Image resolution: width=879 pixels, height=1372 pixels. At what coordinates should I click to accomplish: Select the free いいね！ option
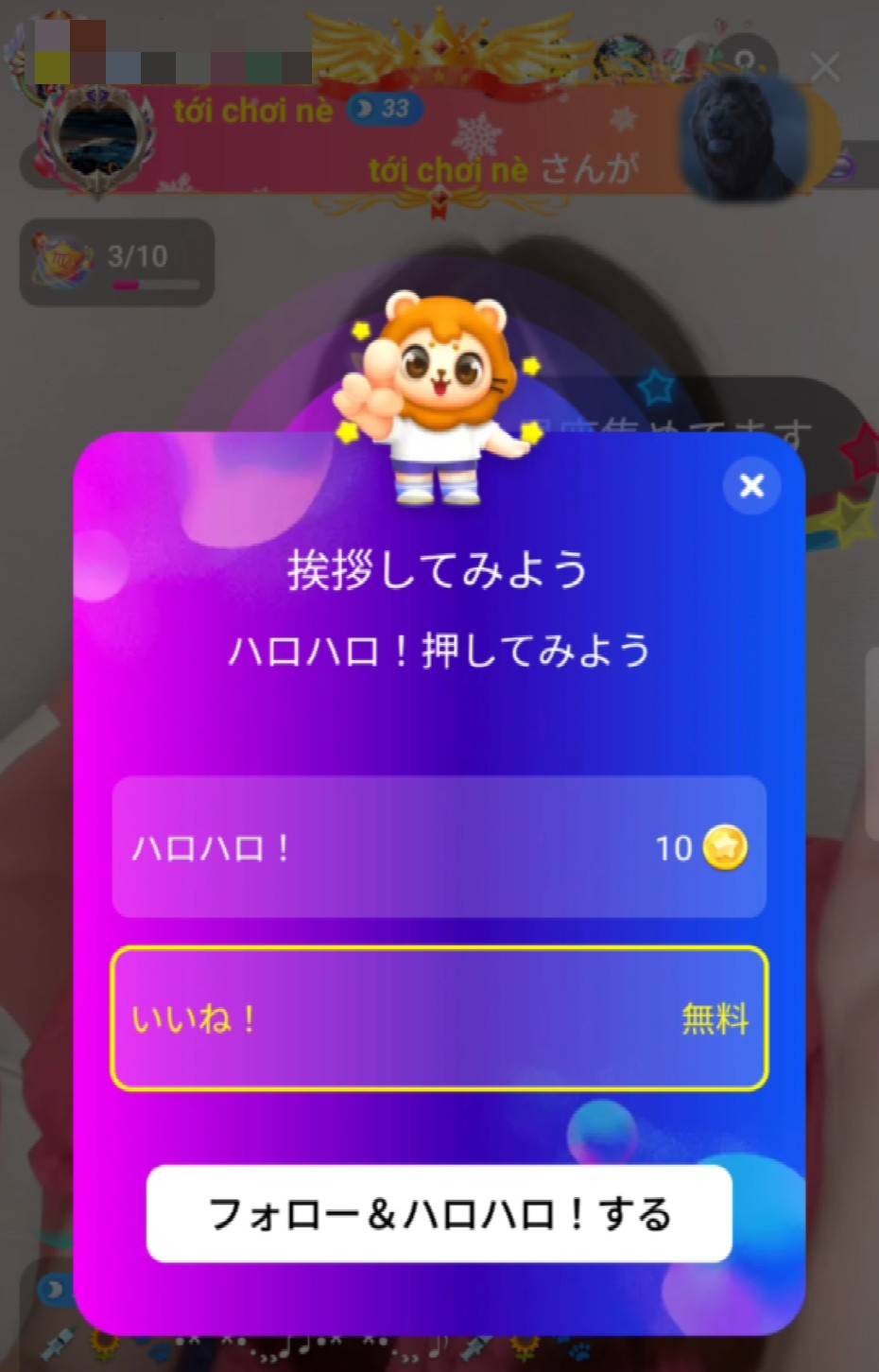point(439,1018)
